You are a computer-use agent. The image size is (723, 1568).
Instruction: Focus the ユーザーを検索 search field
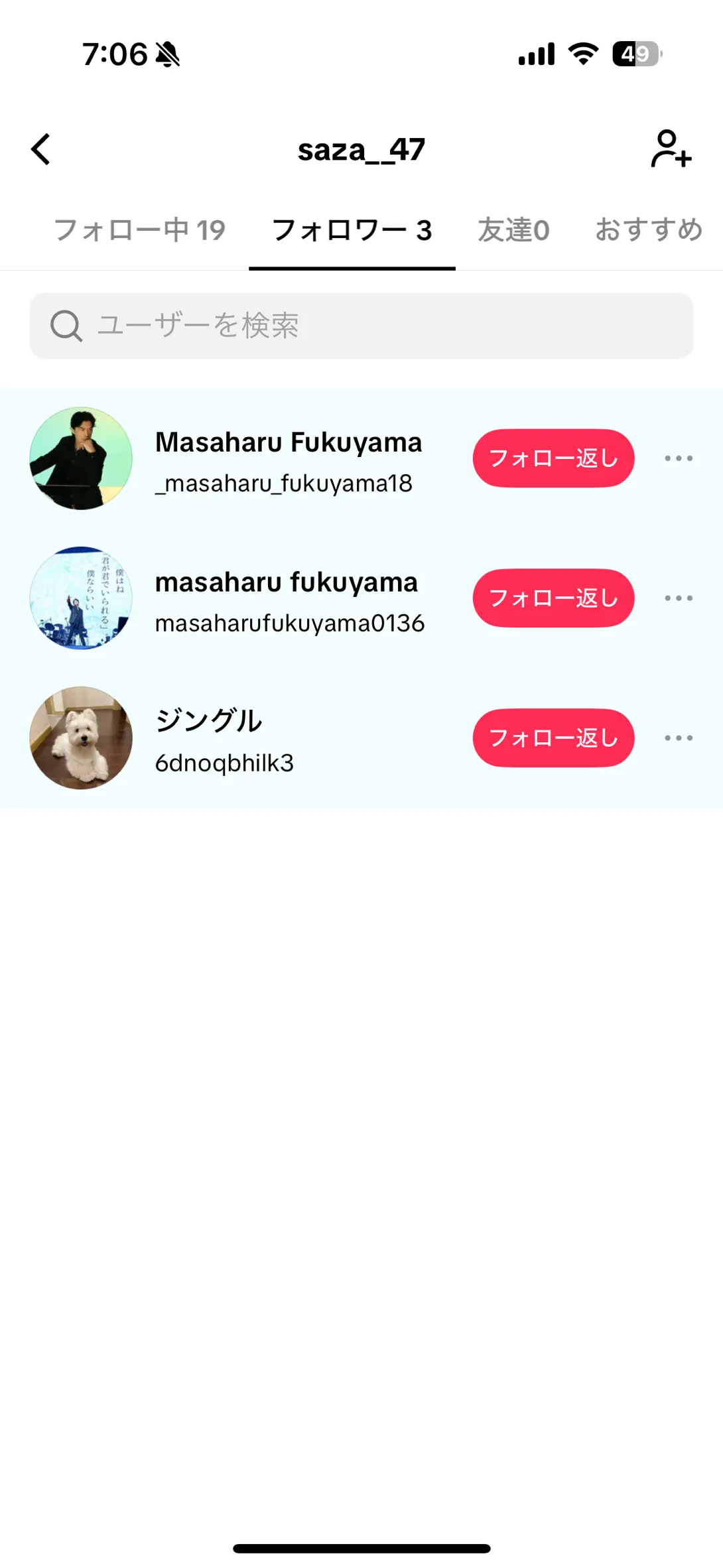tap(361, 326)
